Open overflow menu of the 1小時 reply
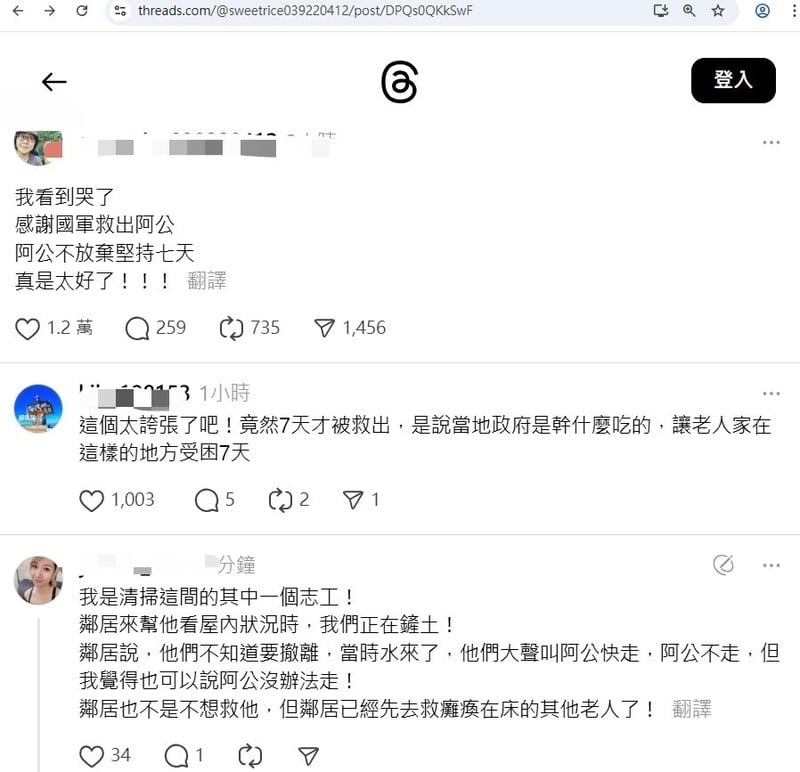Viewport: 800px width, 772px height. tap(771, 393)
